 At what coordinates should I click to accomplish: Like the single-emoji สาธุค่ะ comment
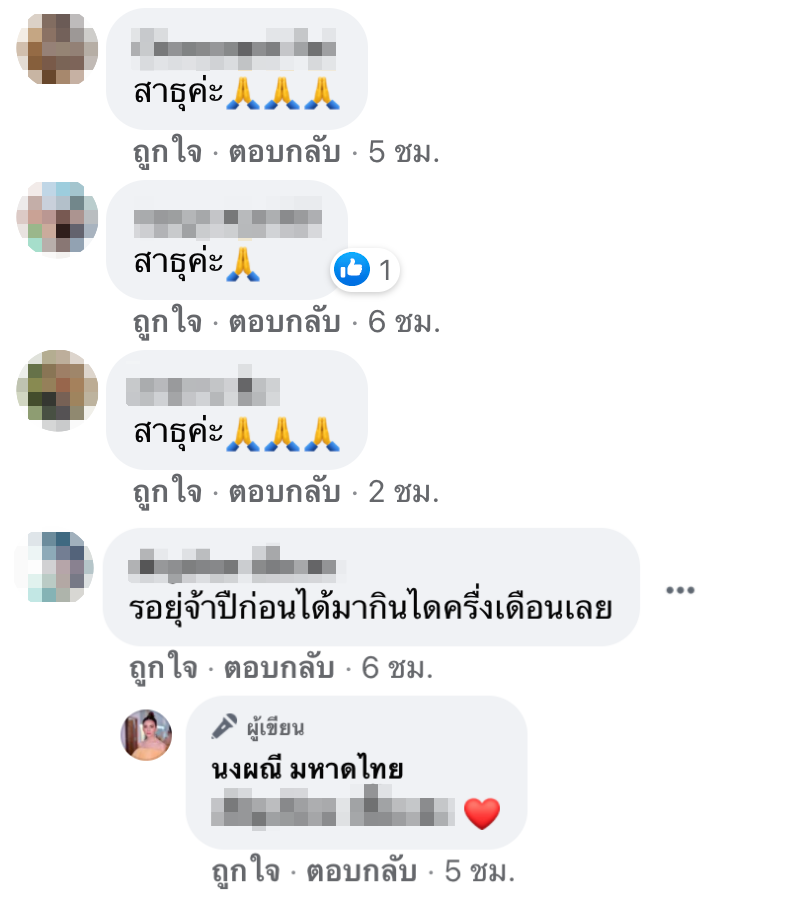(x=168, y=323)
